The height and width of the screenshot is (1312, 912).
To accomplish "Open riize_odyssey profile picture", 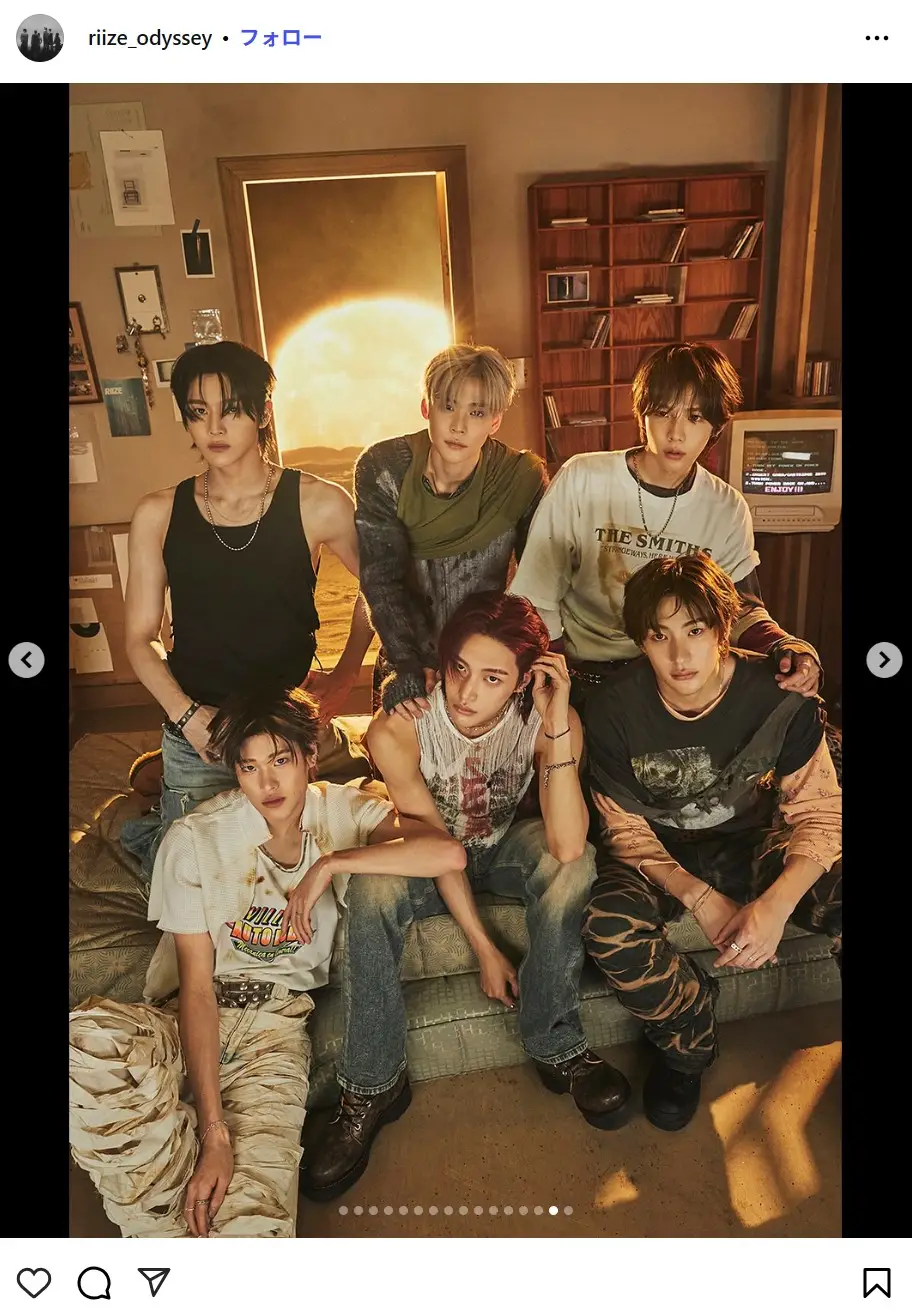I will [40, 39].
